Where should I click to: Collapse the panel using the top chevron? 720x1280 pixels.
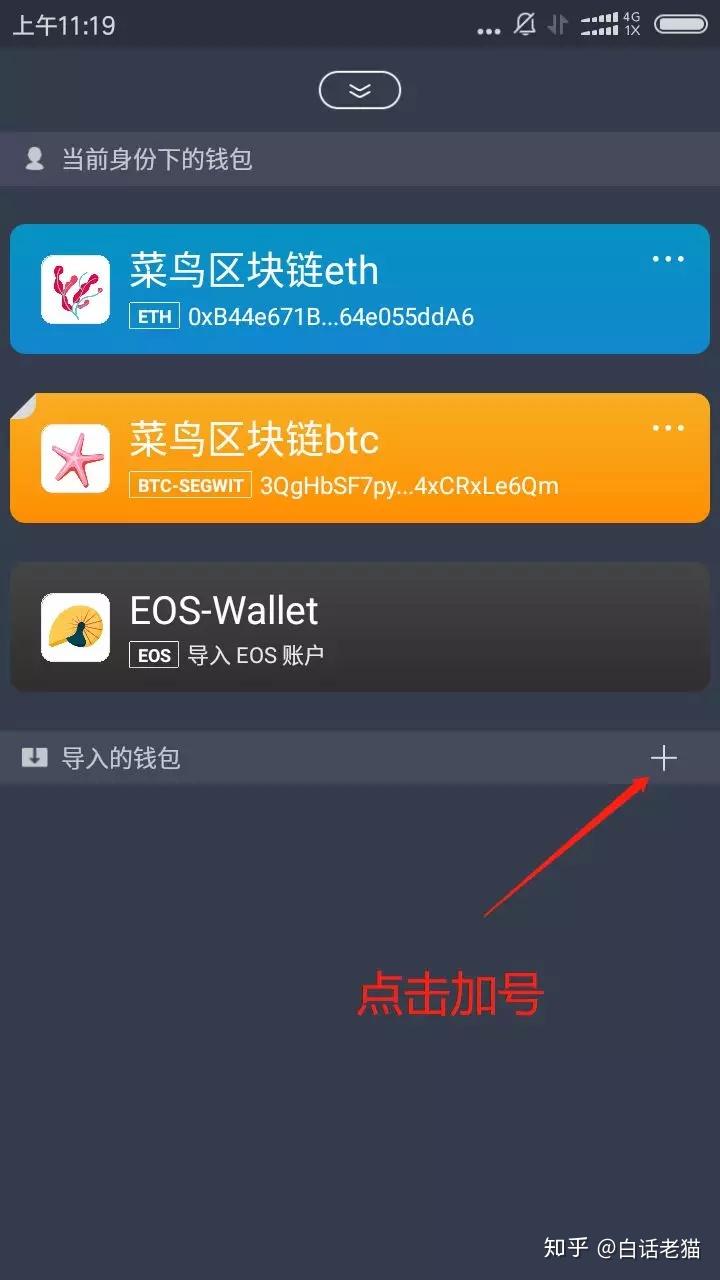point(359,90)
